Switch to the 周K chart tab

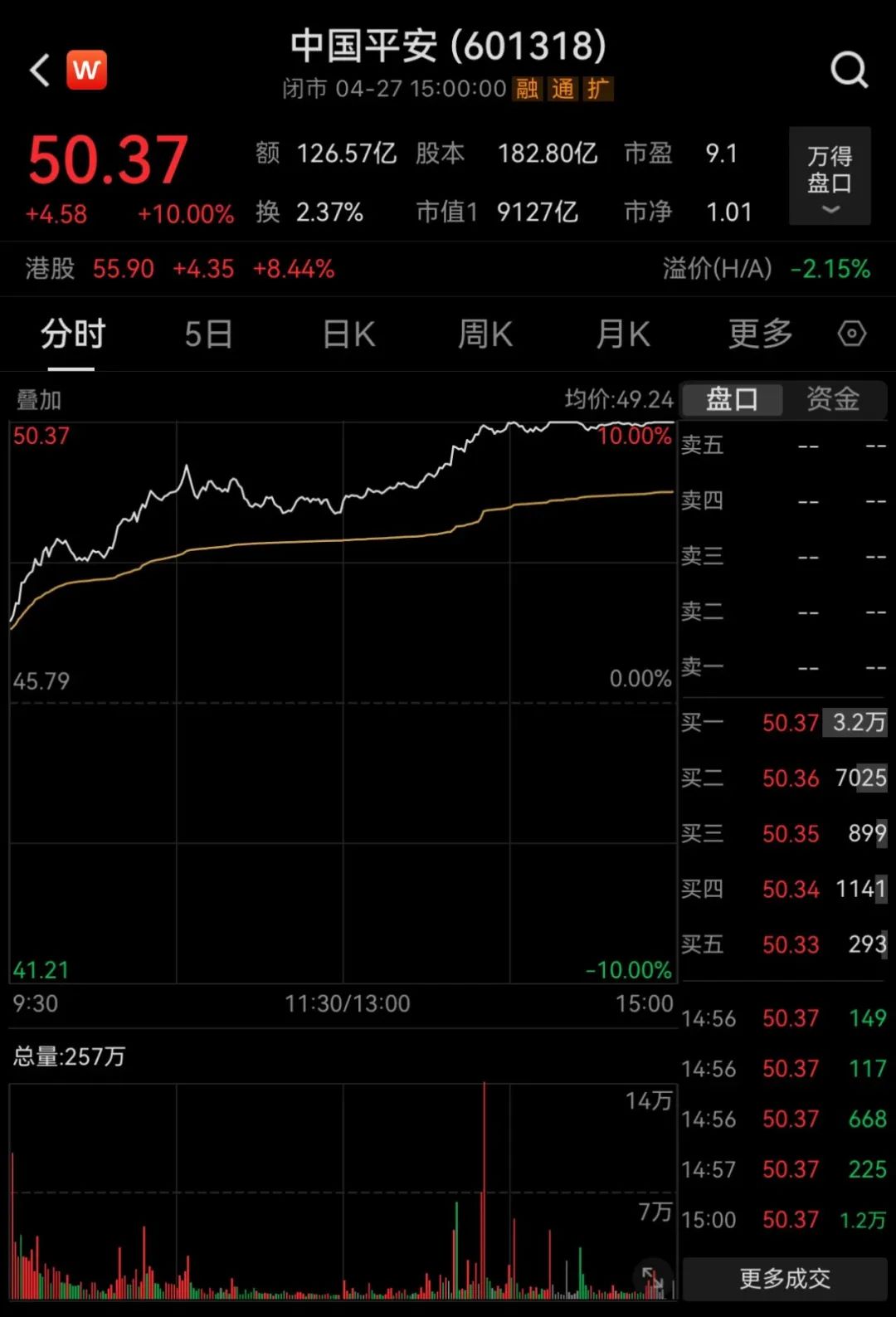pos(485,334)
